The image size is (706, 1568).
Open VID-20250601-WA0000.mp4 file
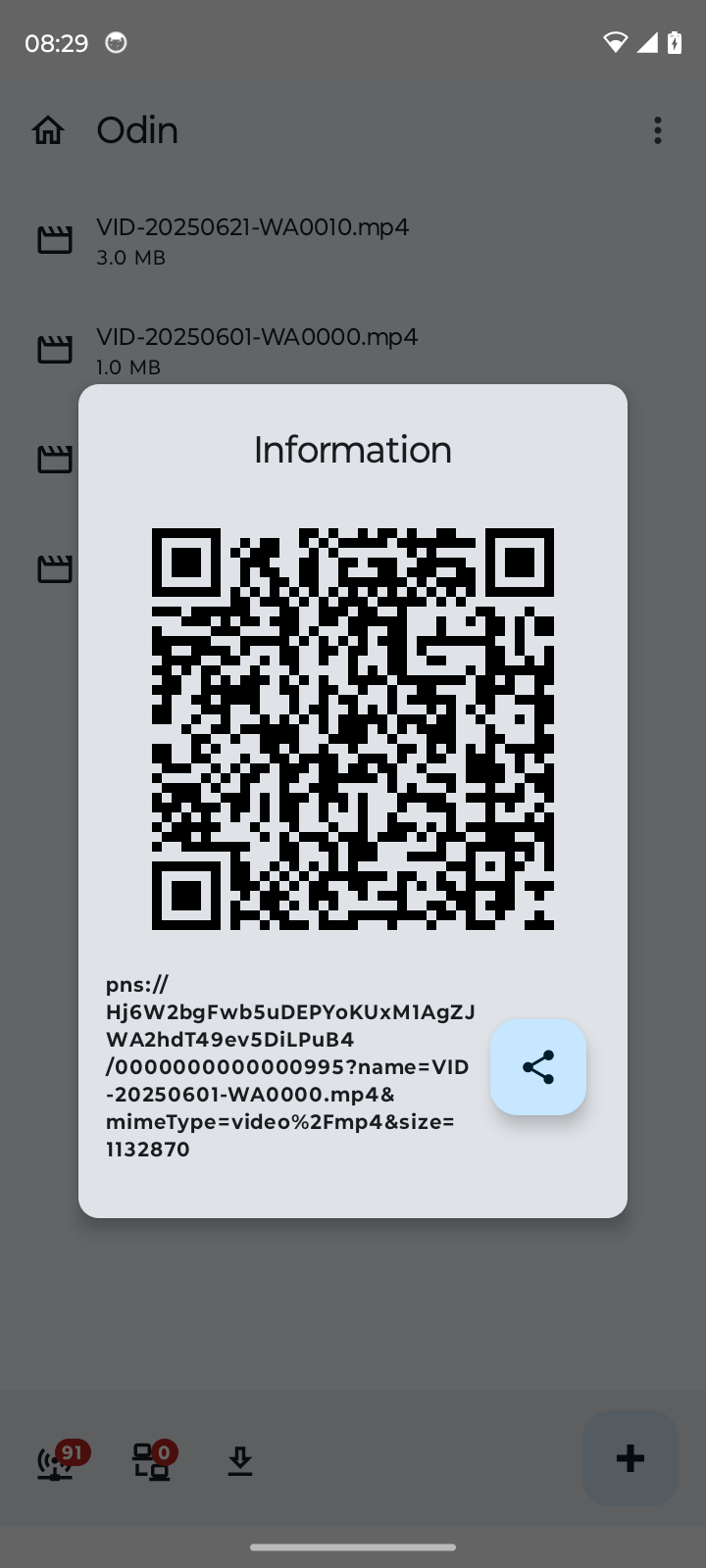tap(257, 350)
